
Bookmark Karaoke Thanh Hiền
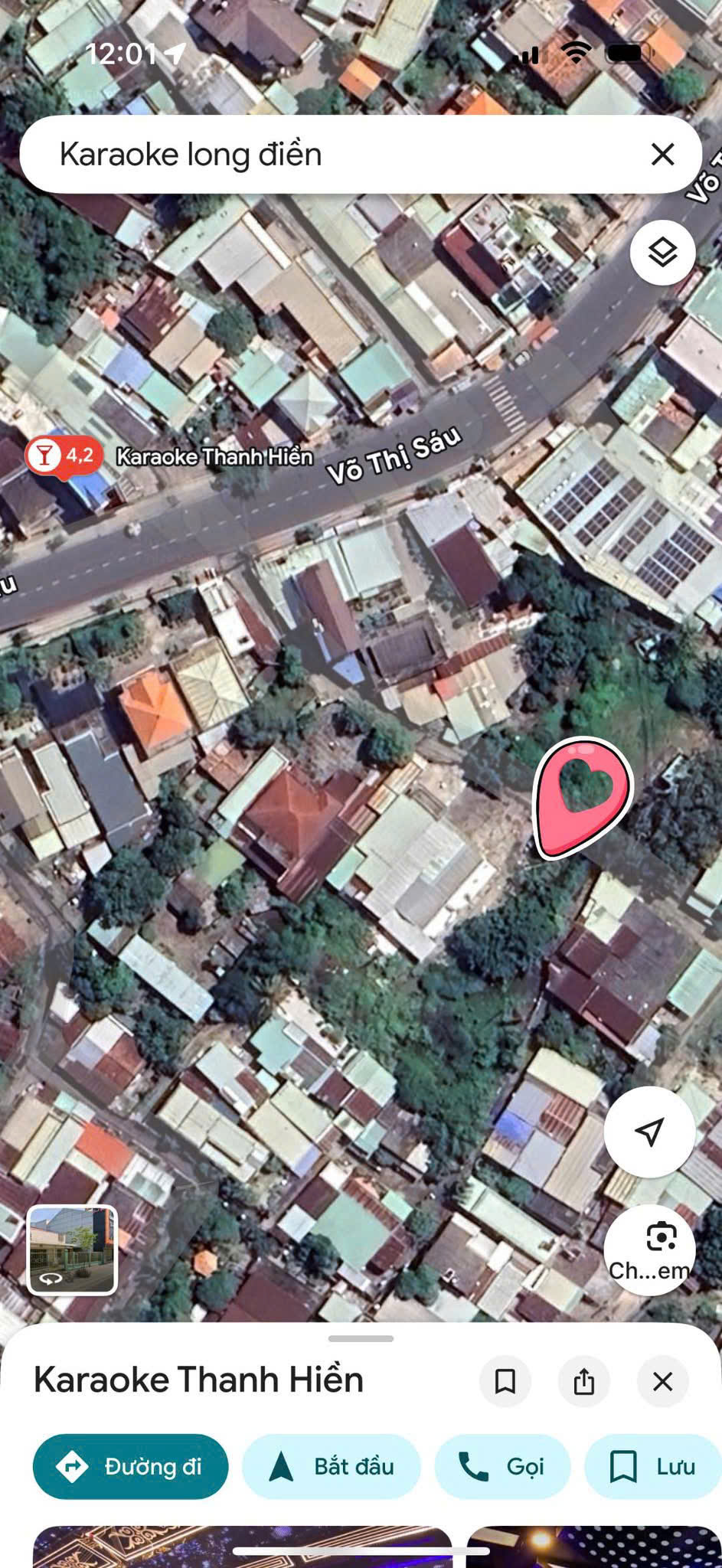(505, 1380)
